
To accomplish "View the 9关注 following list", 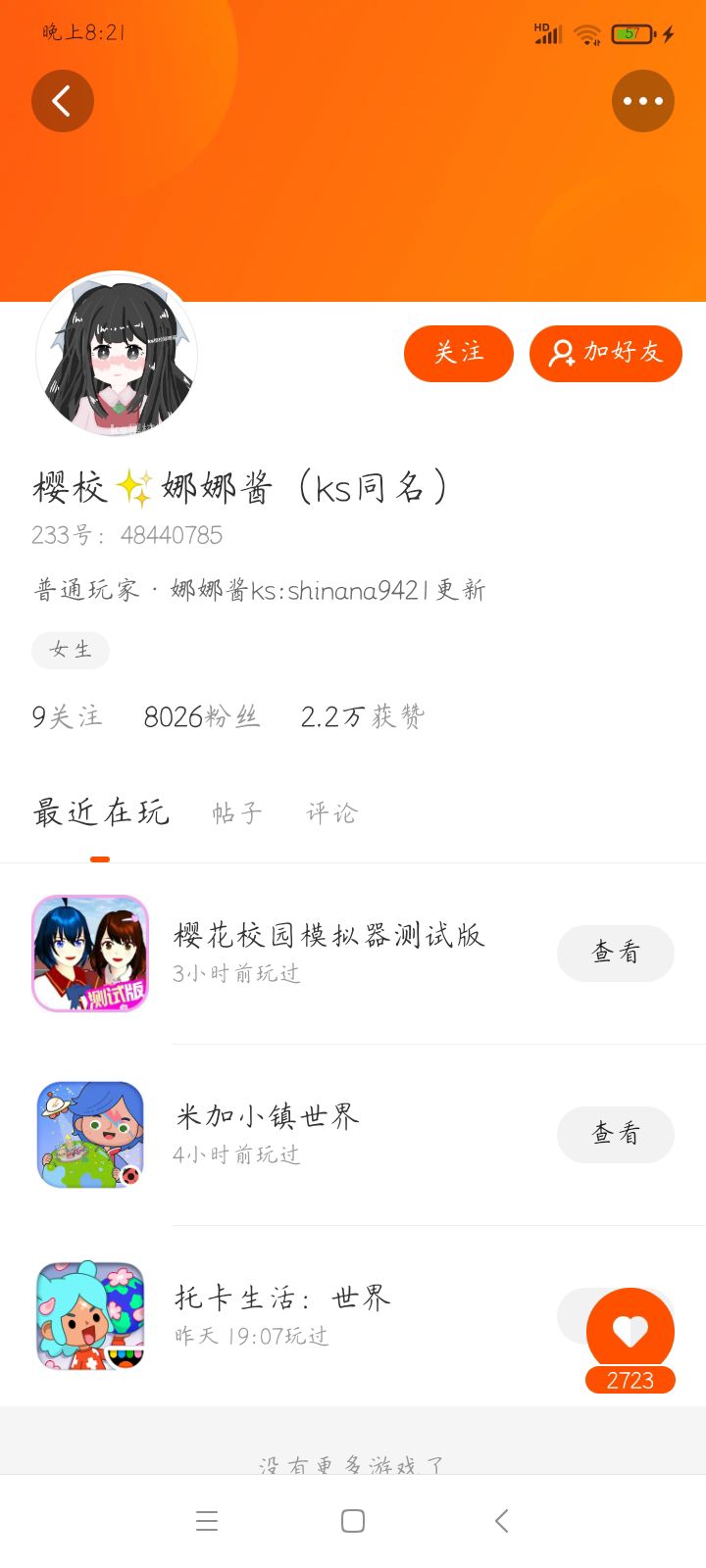I will pos(67,716).
